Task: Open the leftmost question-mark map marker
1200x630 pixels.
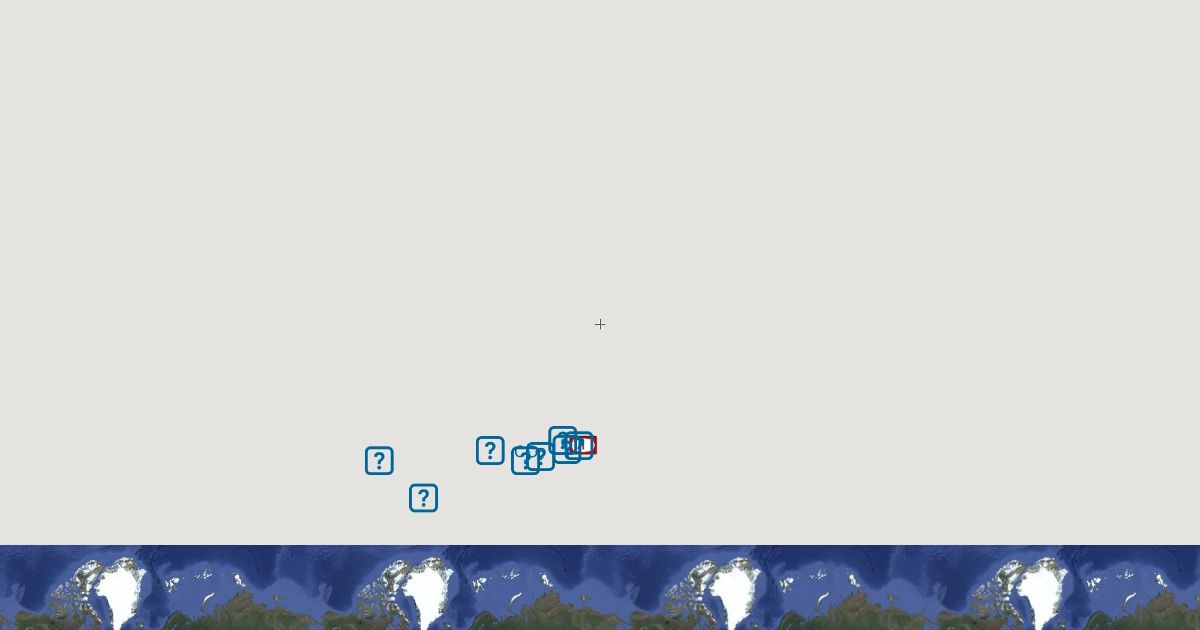Action: [x=379, y=460]
